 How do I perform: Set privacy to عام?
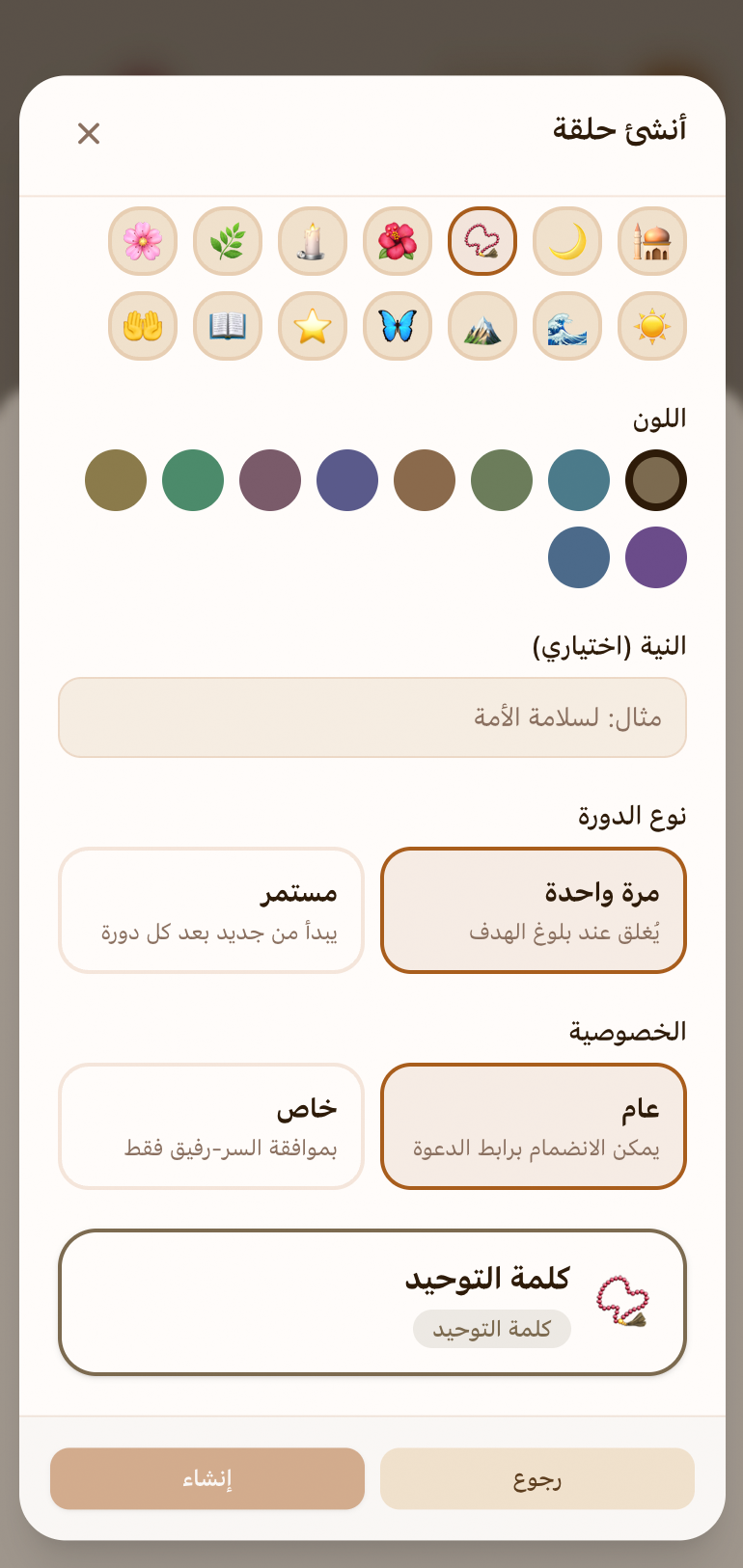click(534, 1126)
